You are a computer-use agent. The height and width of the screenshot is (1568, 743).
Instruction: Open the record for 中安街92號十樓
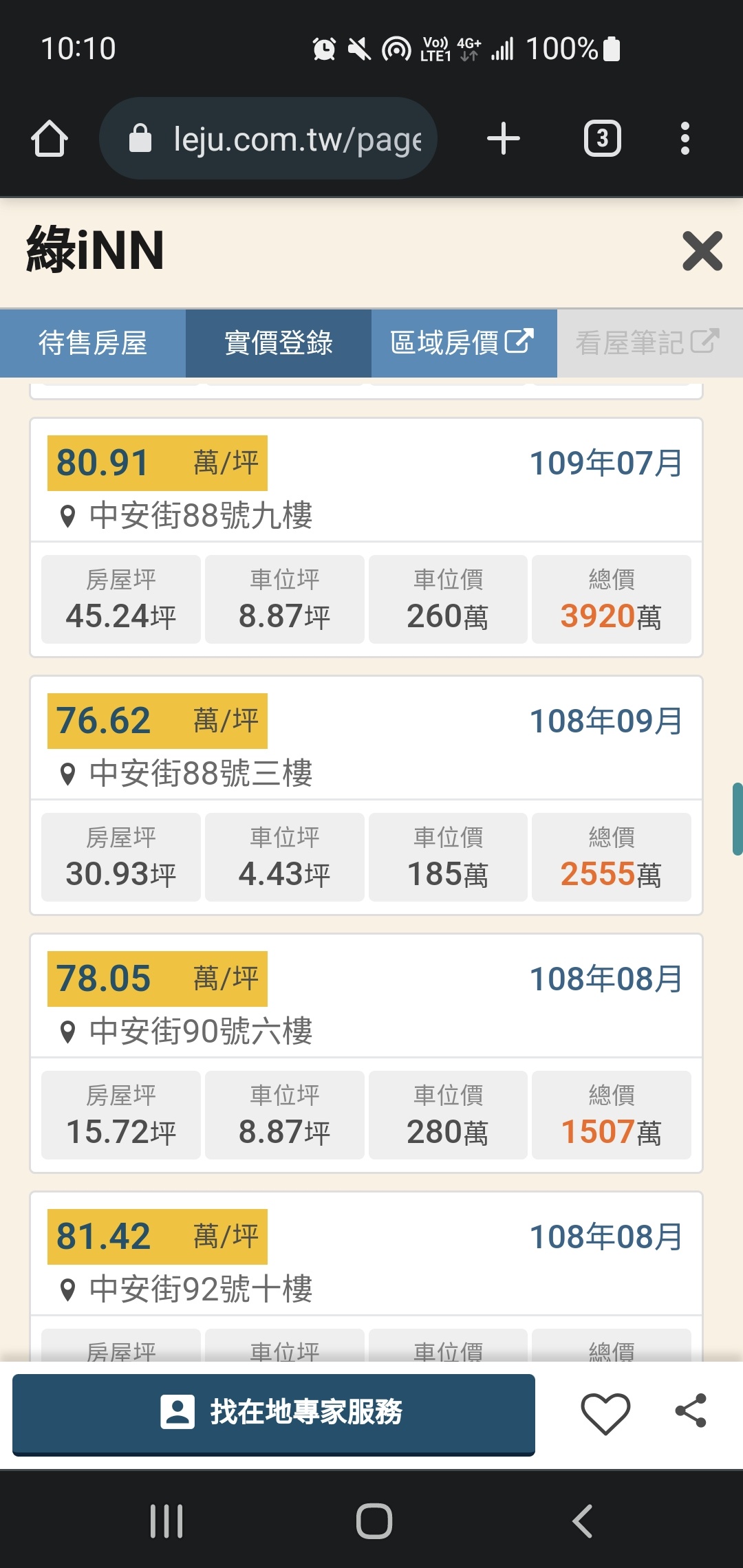click(366, 1276)
